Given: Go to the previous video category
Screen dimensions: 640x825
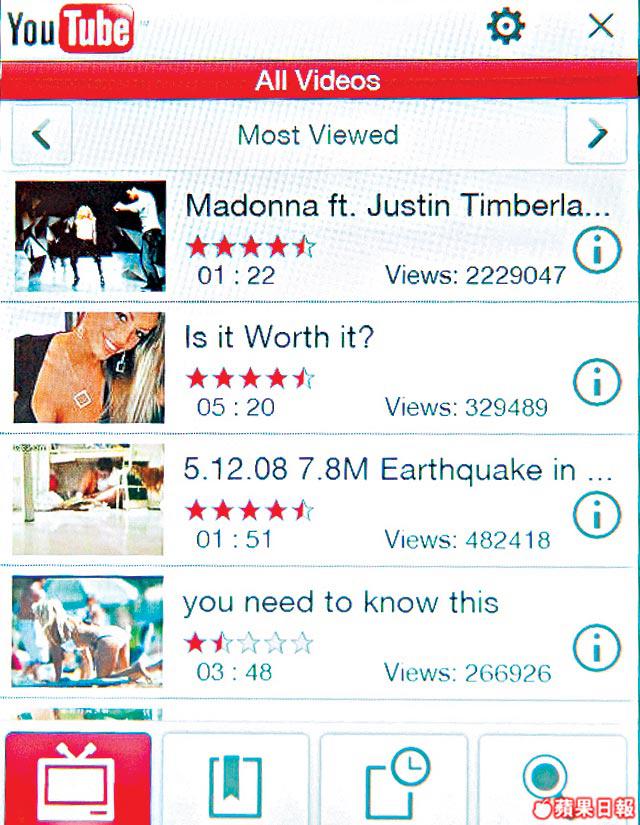Looking at the screenshot, I should coord(41,135).
